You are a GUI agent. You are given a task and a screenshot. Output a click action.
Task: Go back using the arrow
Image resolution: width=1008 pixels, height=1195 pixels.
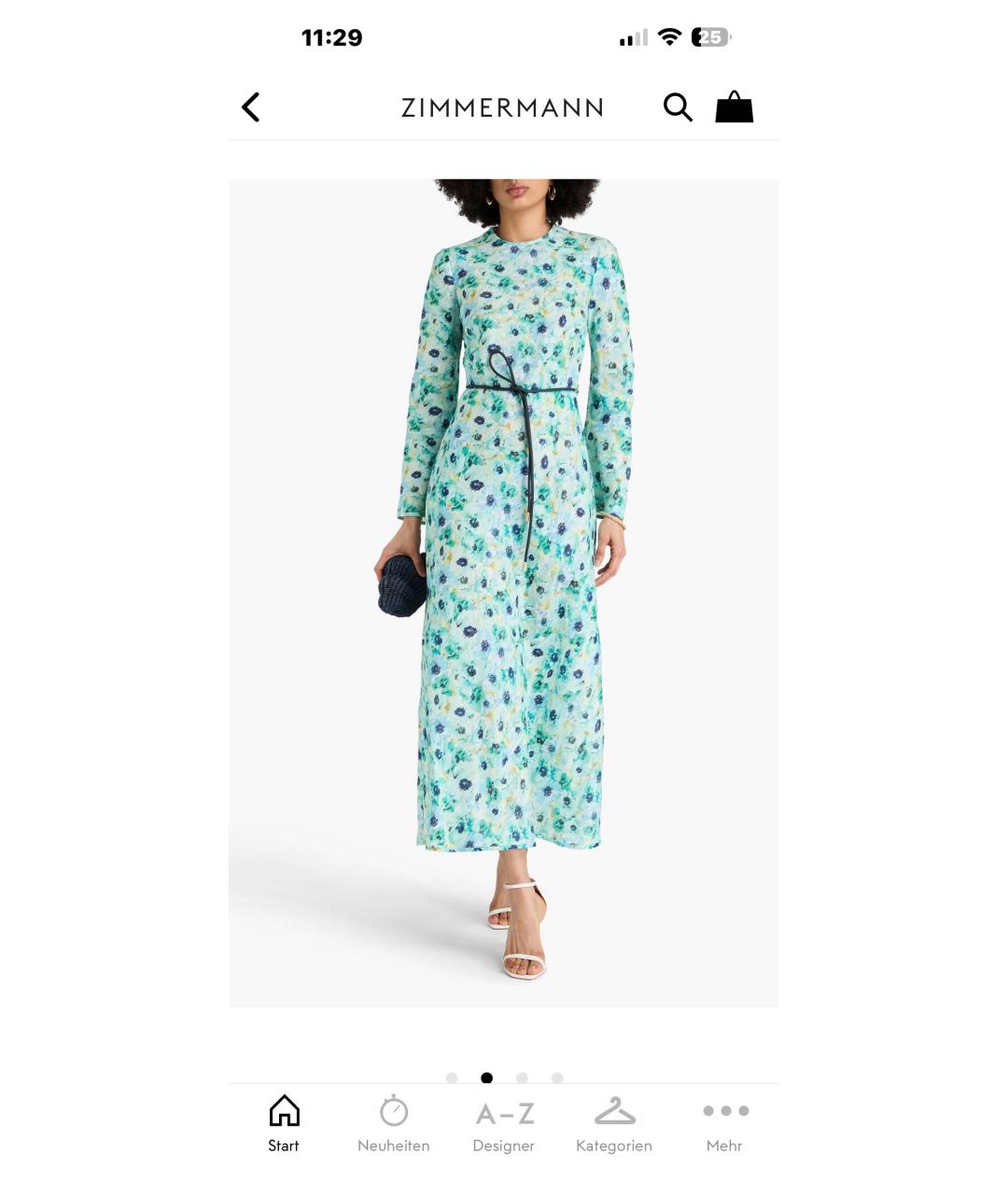point(250,107)
